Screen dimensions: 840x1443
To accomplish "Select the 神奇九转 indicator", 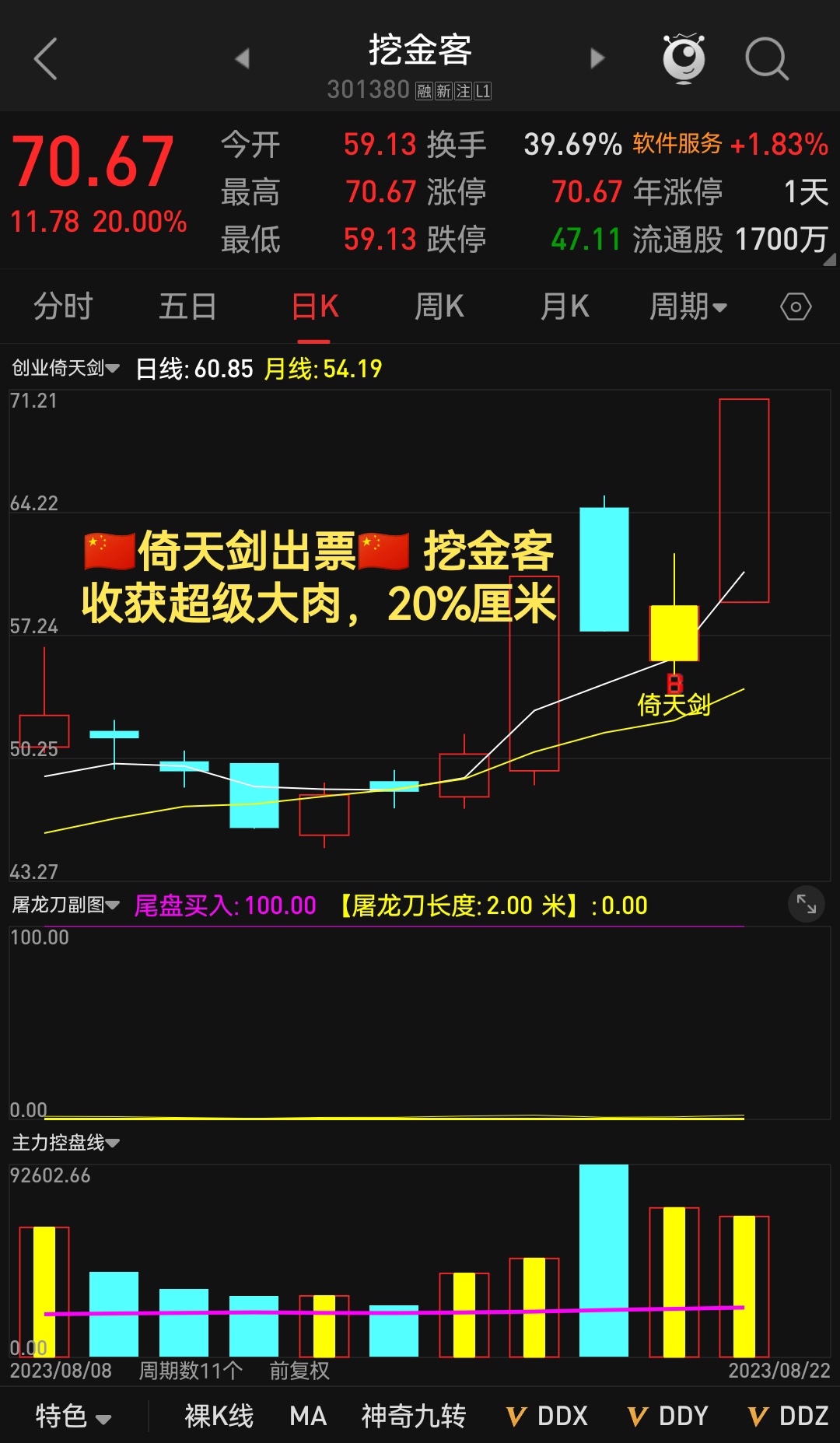I will [414, 1416].
